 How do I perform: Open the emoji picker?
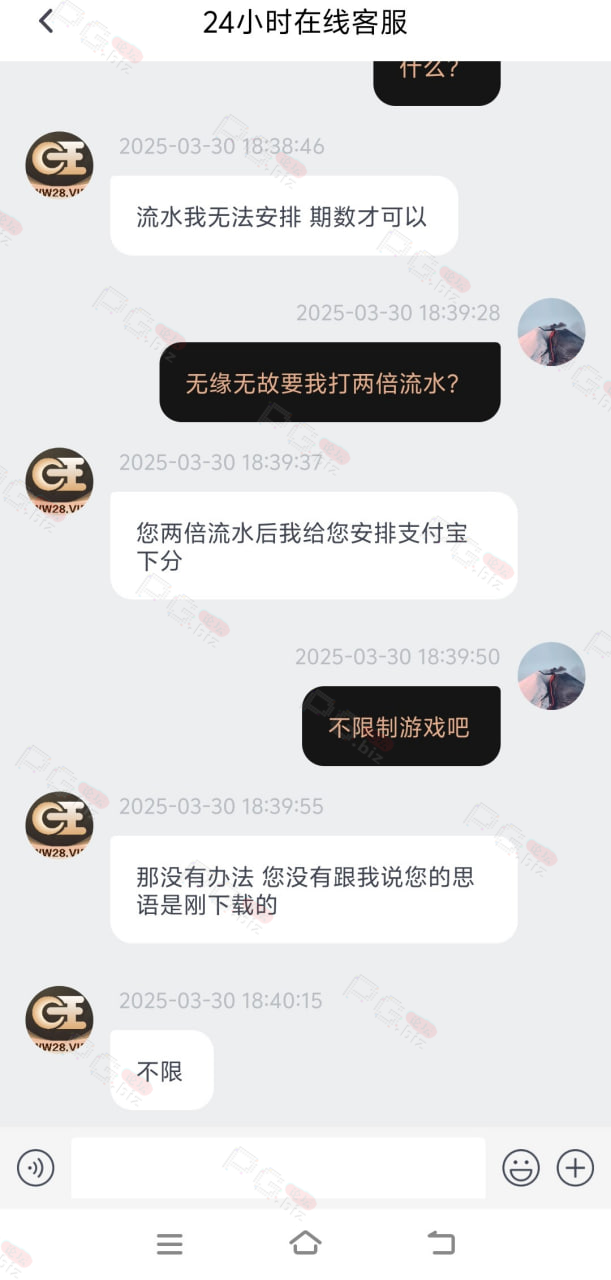pyautogui.click(x=521, y=1168)
